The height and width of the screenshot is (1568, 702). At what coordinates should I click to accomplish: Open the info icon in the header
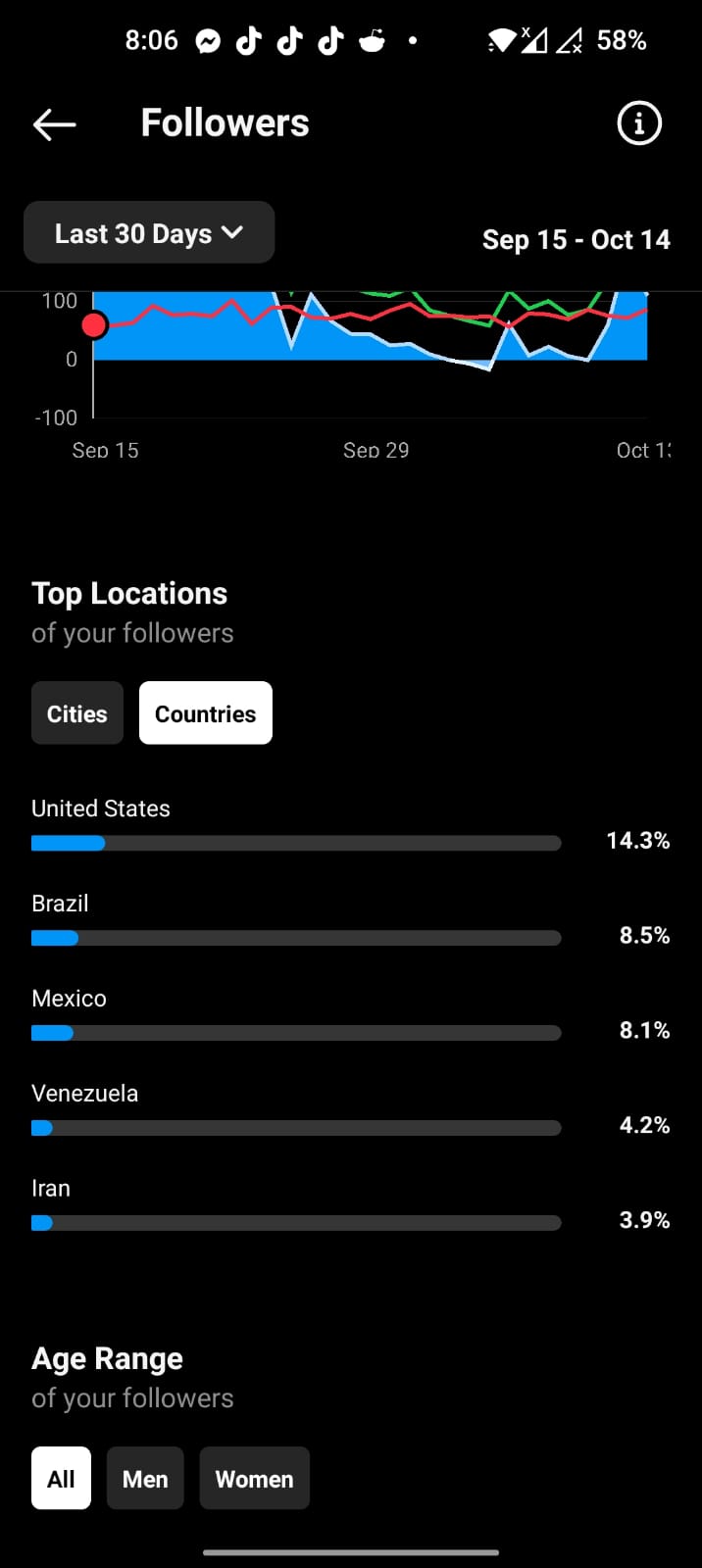pos(639,123)
